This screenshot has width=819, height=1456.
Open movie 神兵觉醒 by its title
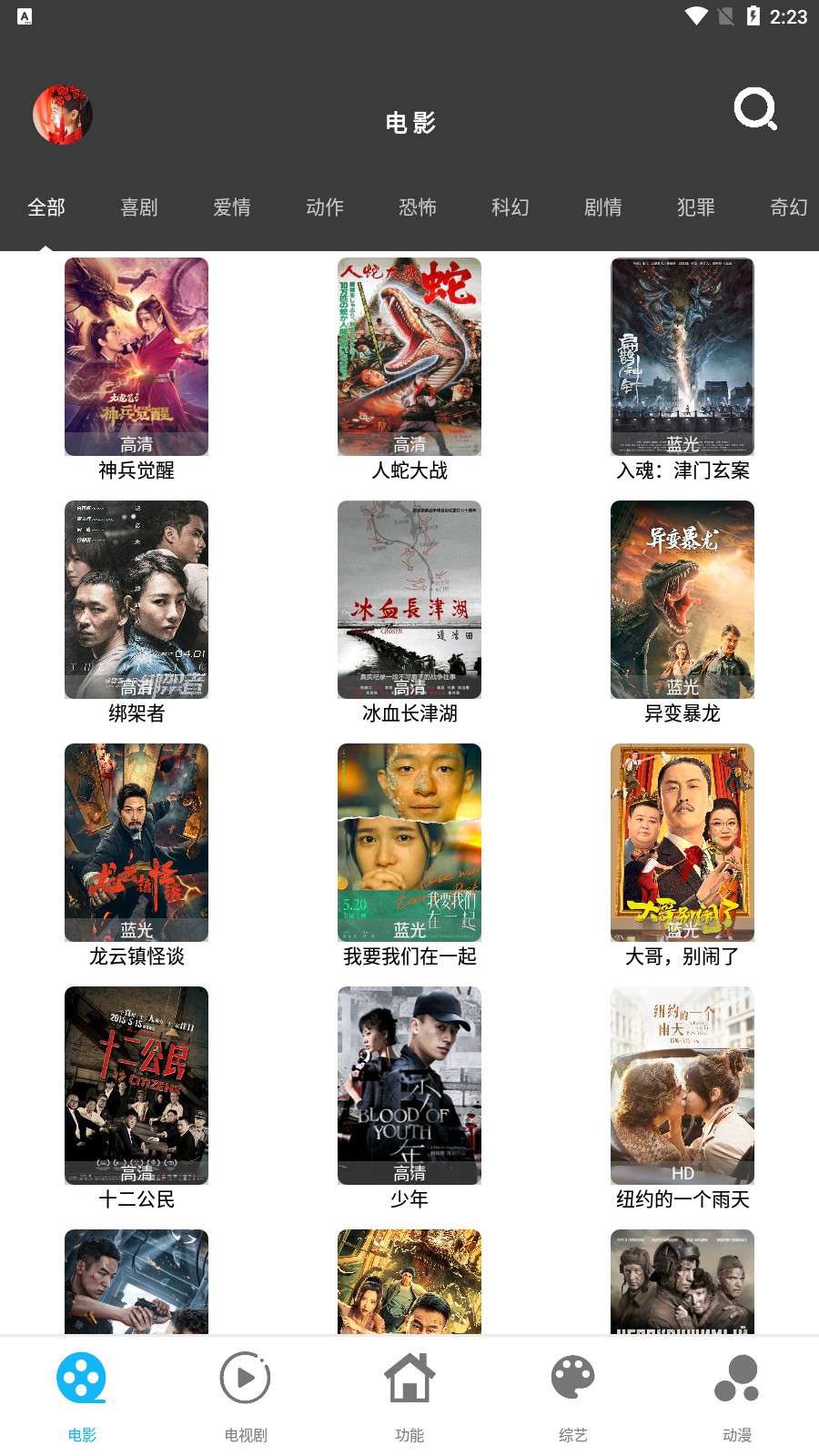click(x=136, y=470)
